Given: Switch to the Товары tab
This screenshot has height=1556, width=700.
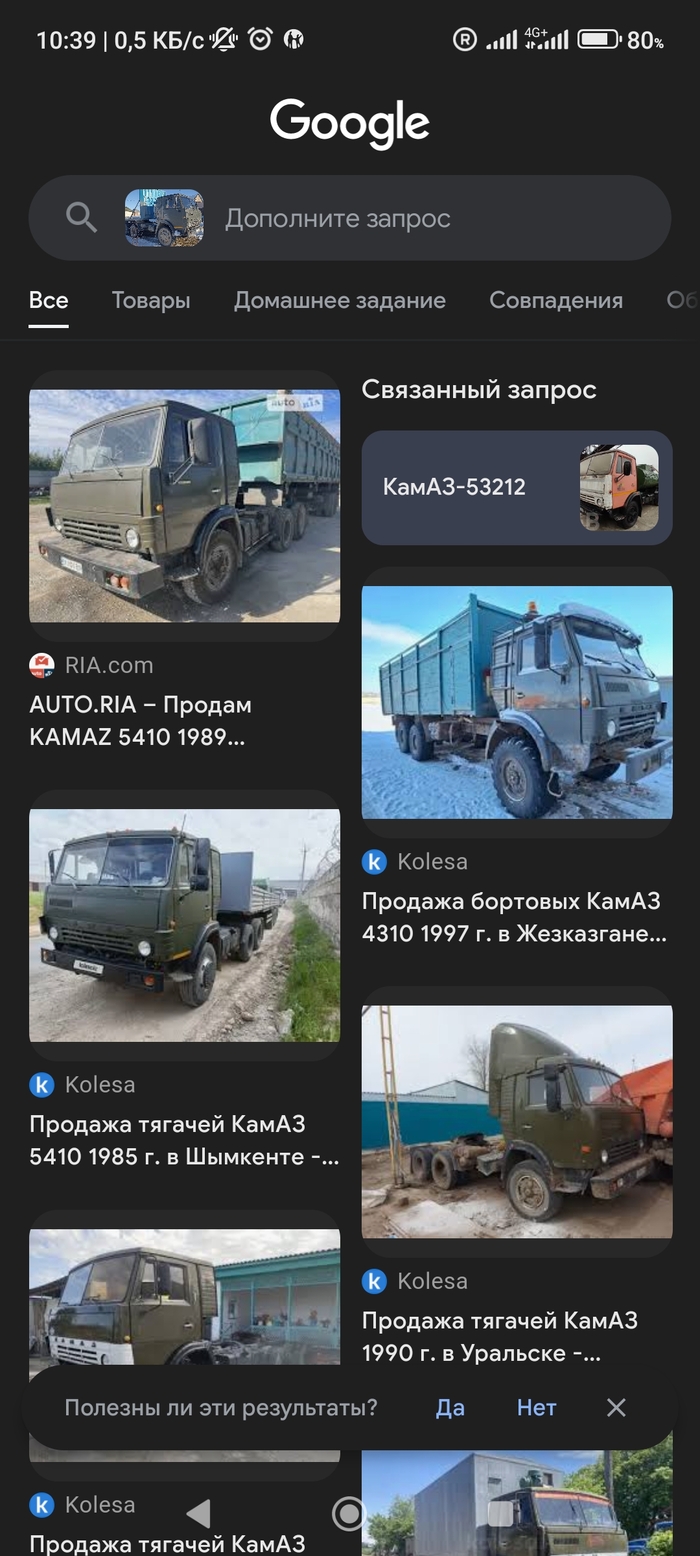Looking at the screenshot, I should [151, 300].
